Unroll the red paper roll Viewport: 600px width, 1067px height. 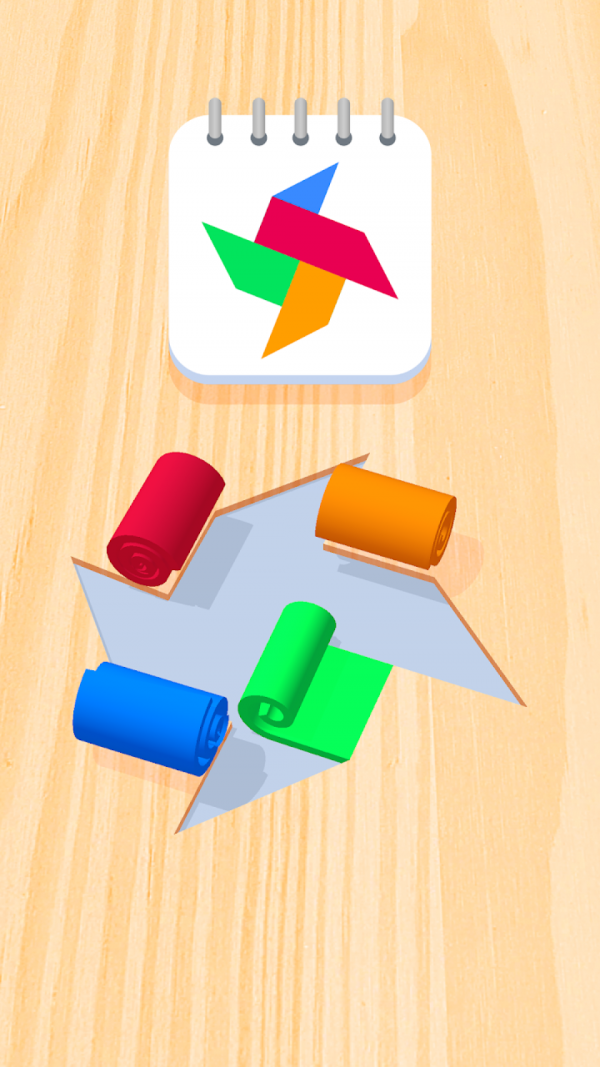pyautogui.click(x=166, y=517)
